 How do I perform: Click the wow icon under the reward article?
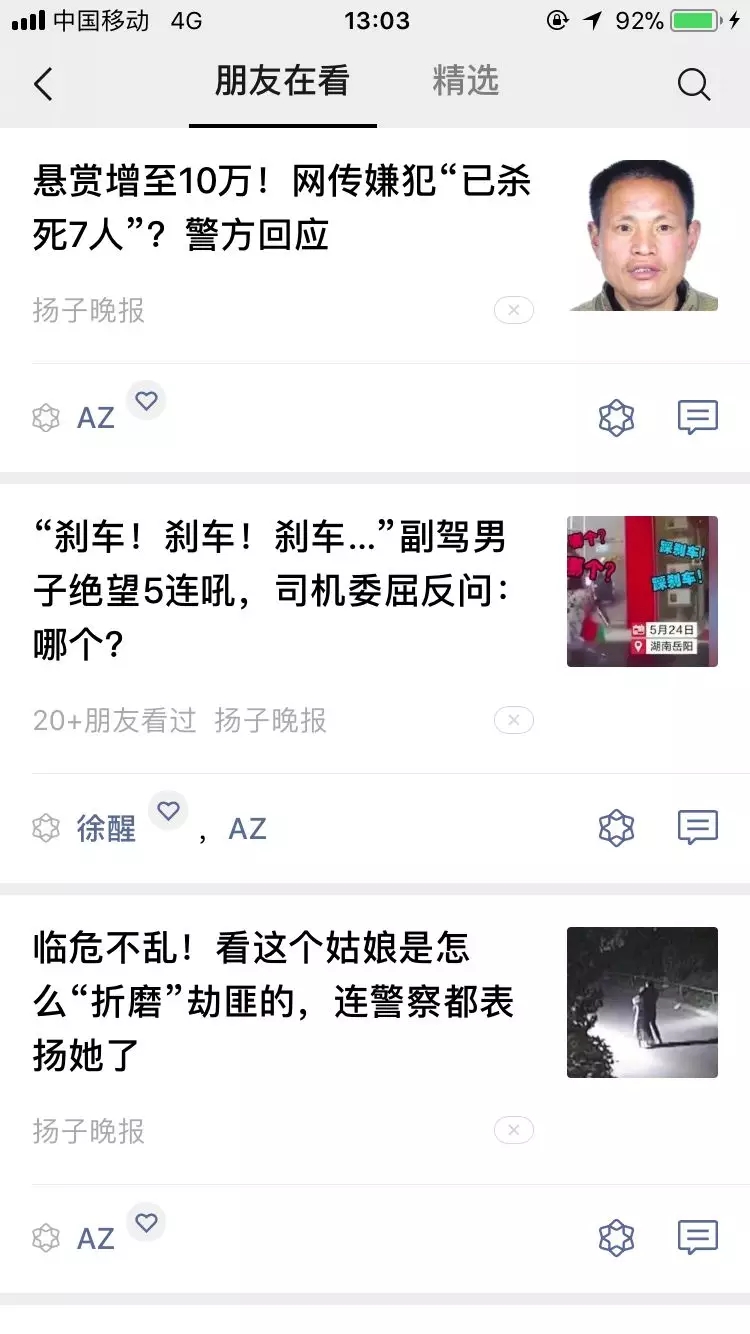[x=615, y=417]
